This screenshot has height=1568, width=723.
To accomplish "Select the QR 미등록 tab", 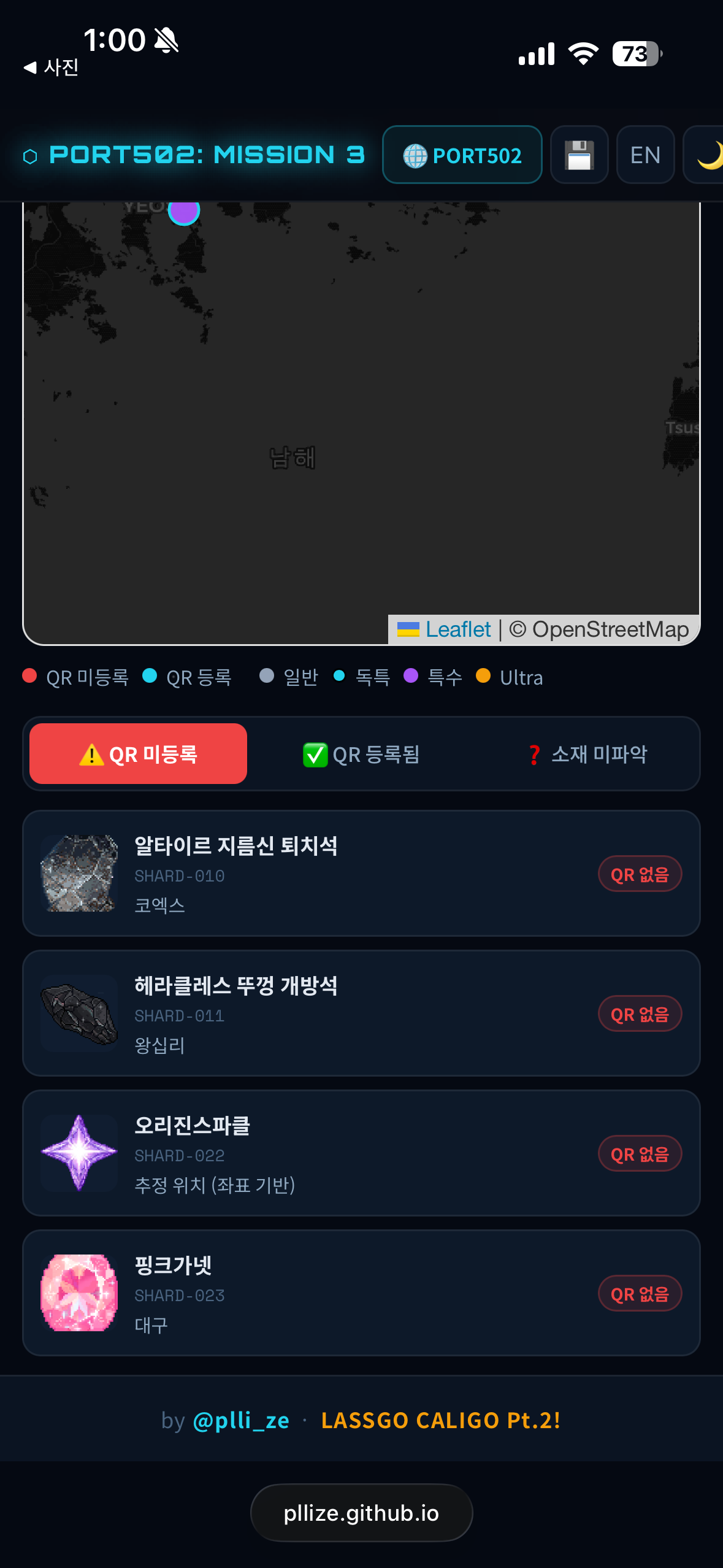I will coord(139,754).
